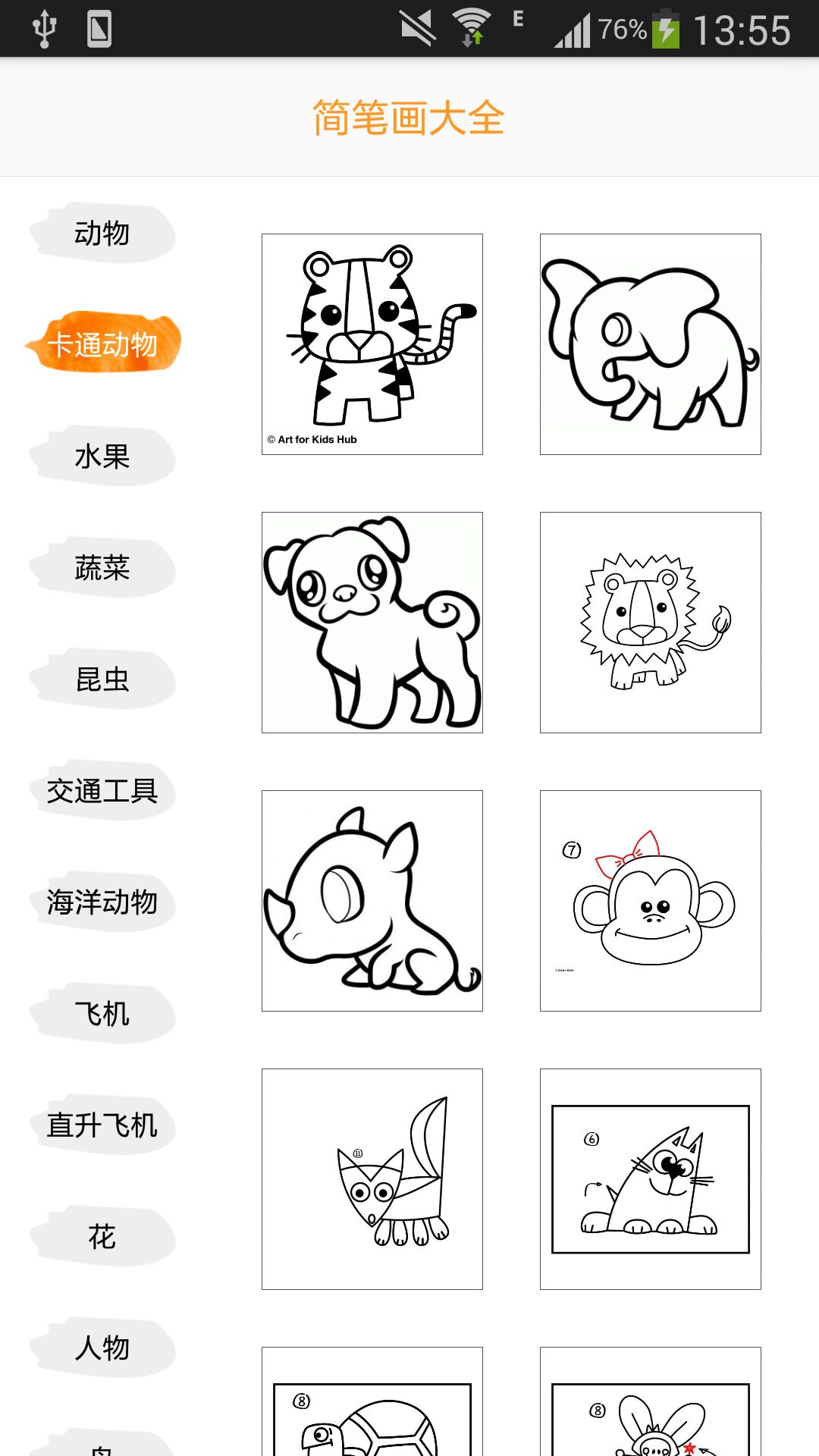Screen dimensions: 819x1456
Task: Open the 人物 category
Action: pyautogui.click(x=102, y=1348)
